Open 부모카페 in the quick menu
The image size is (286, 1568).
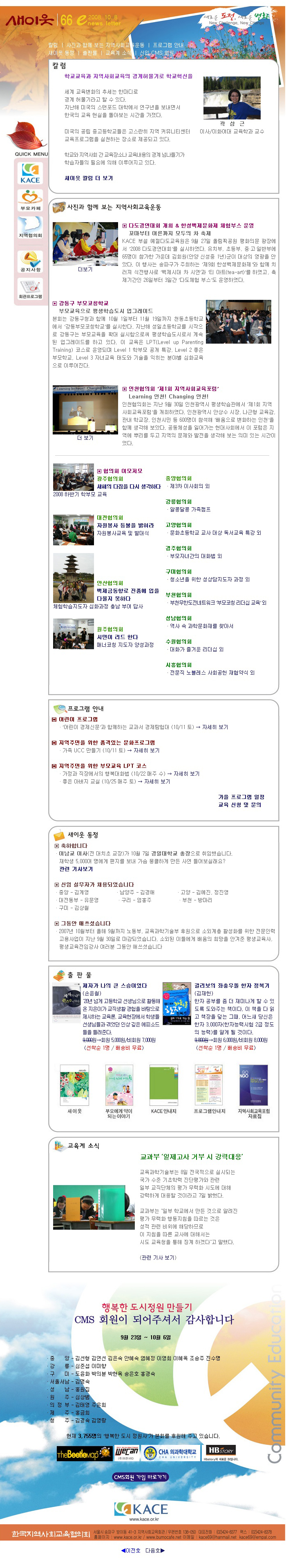click(x=30, y=201)
